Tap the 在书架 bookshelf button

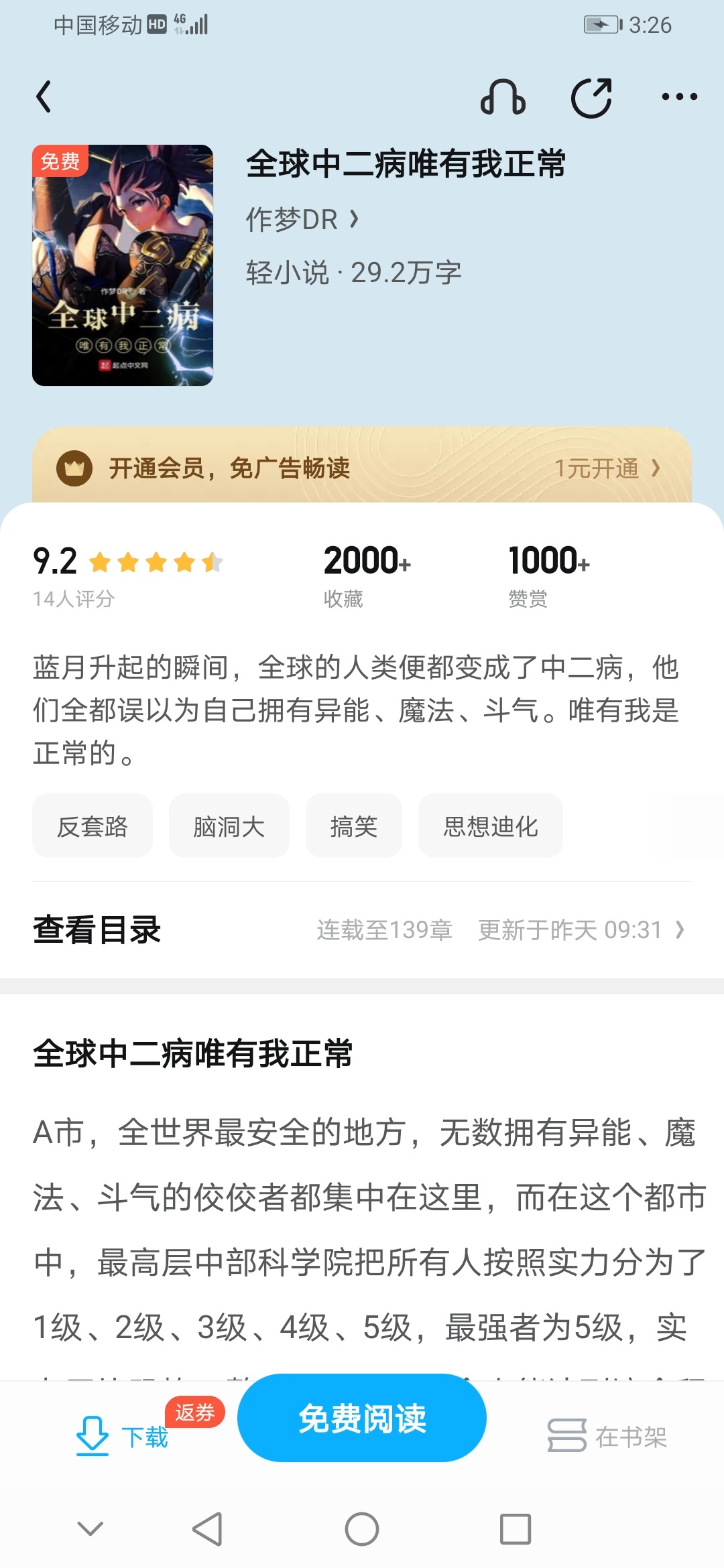607,1437
